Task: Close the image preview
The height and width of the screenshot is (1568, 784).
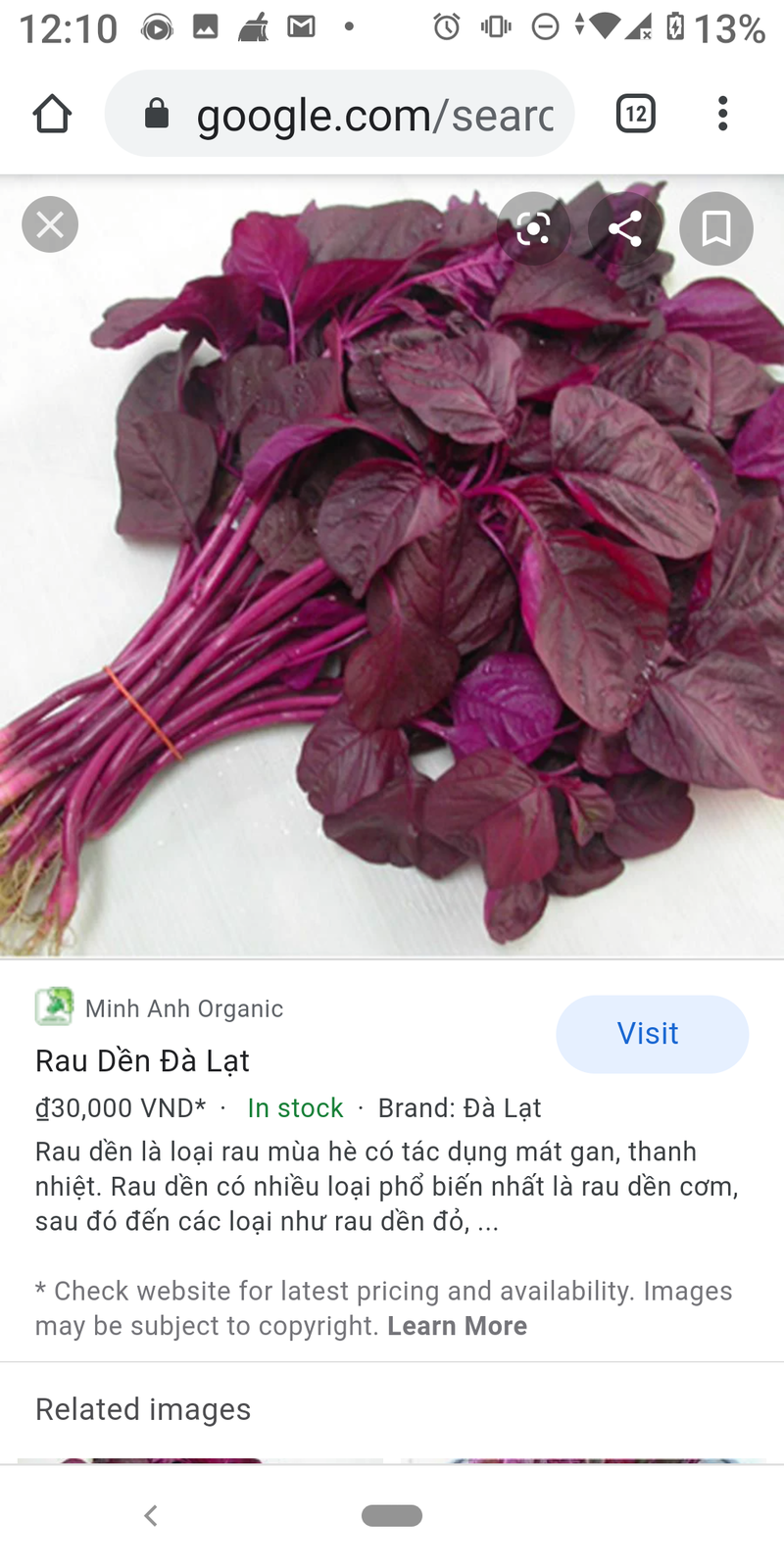Action: pos(50,225)
